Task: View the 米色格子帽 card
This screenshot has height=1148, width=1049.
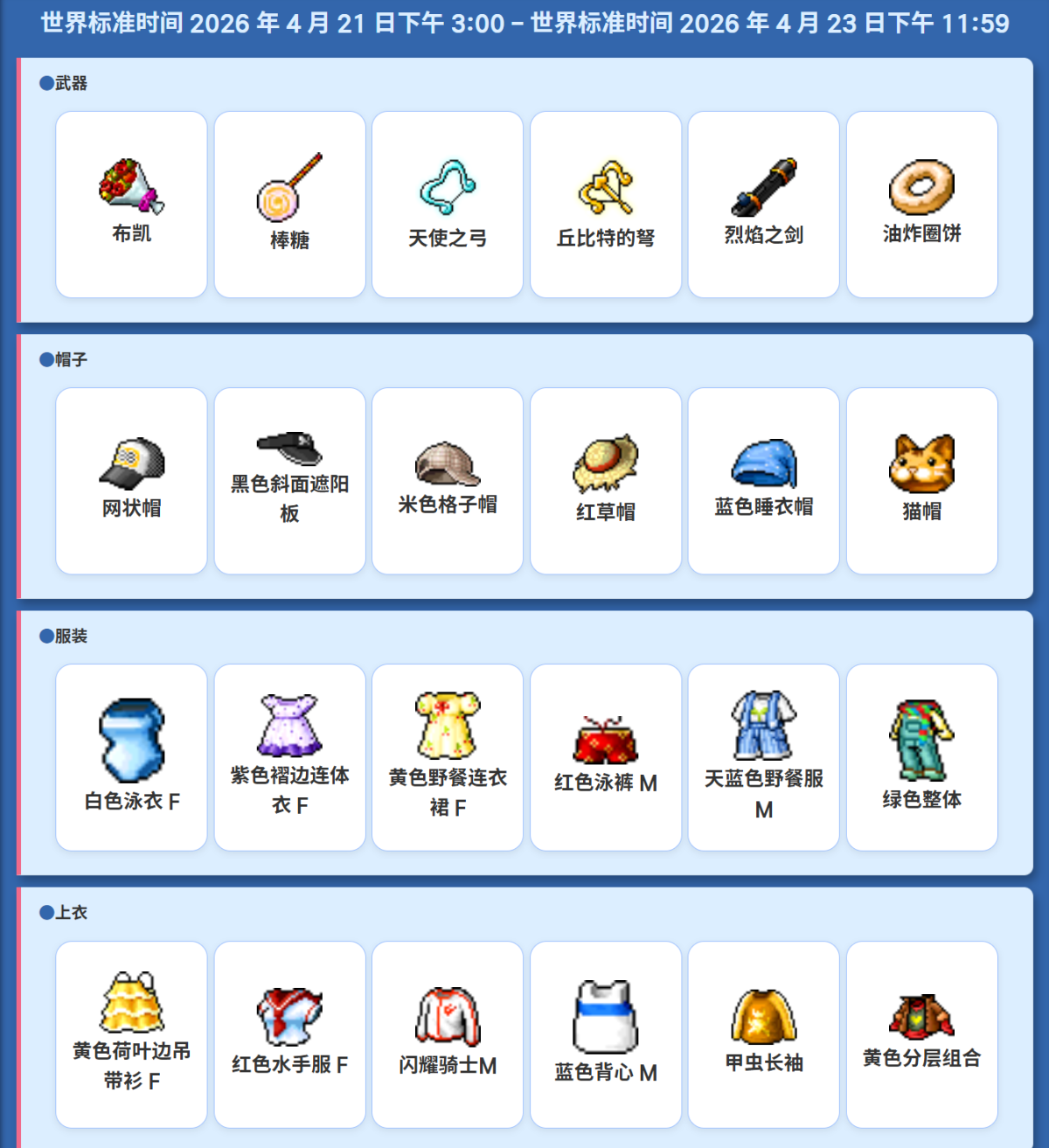Action: tap(448, 481)
